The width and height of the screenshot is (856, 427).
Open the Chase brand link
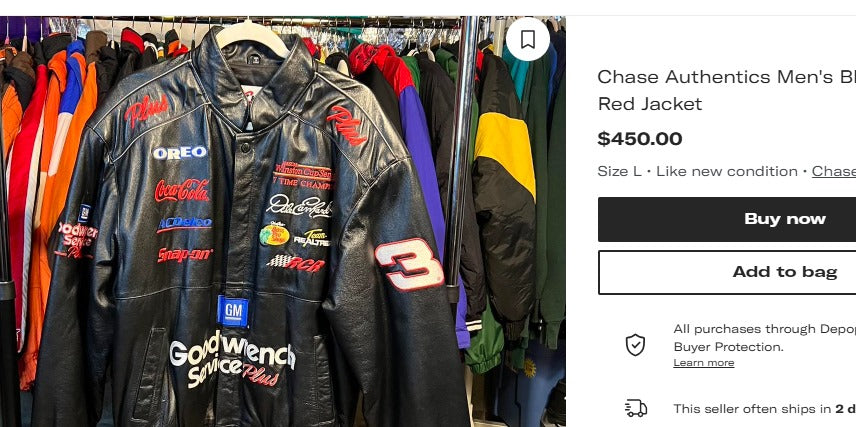833,171
